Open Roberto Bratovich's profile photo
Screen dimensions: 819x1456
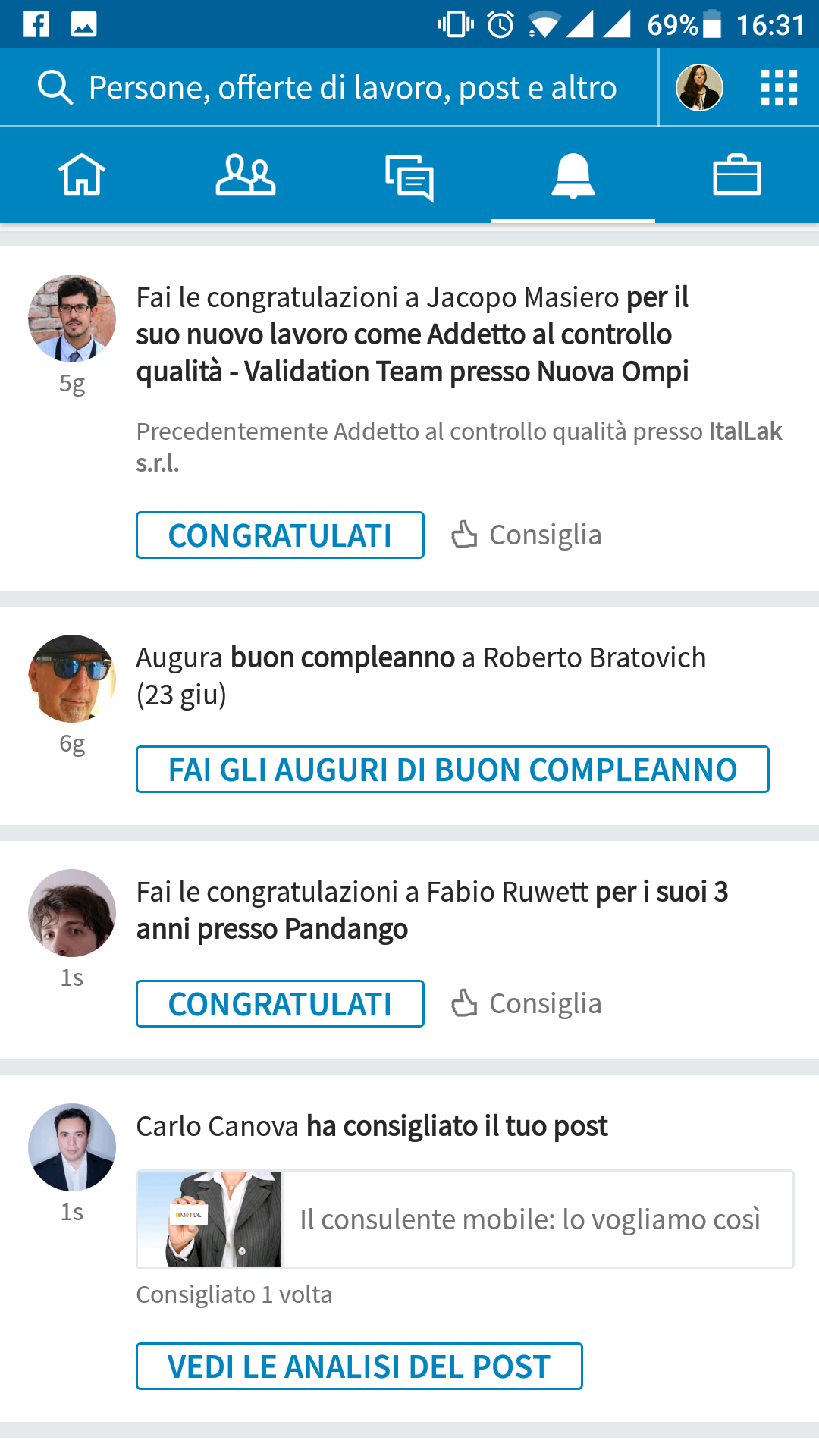[x=72, y=679]
